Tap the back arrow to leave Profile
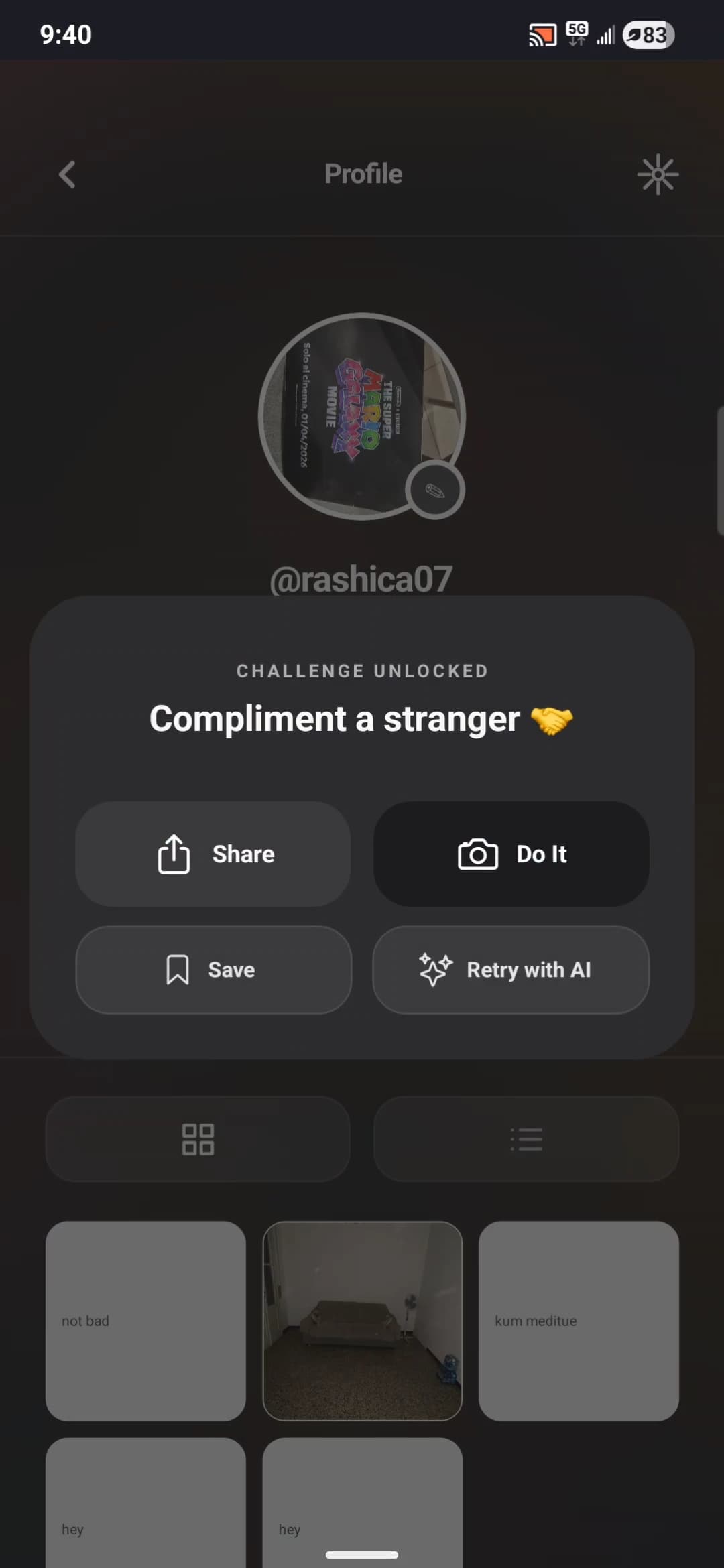 click(x=66, y=174)
